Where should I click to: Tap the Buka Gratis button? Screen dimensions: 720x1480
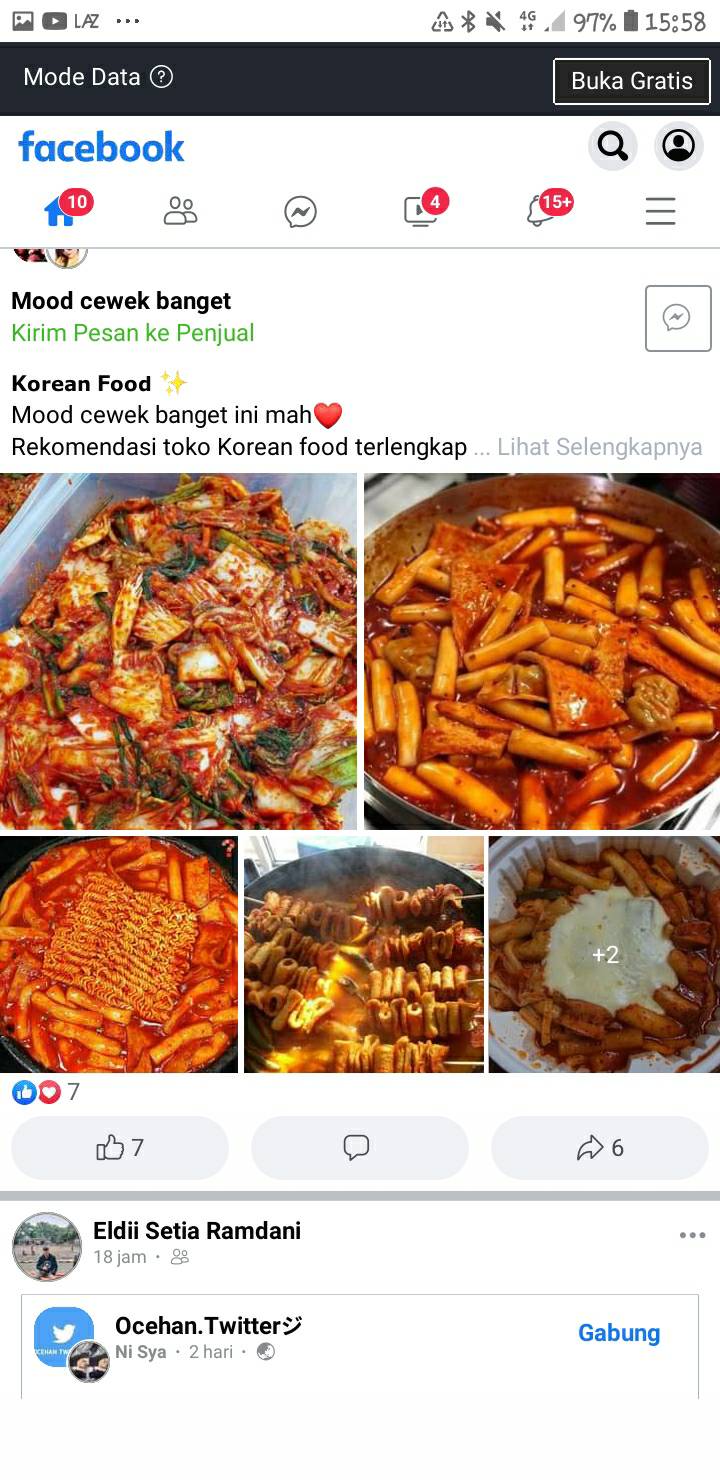(x=632, y=81)
